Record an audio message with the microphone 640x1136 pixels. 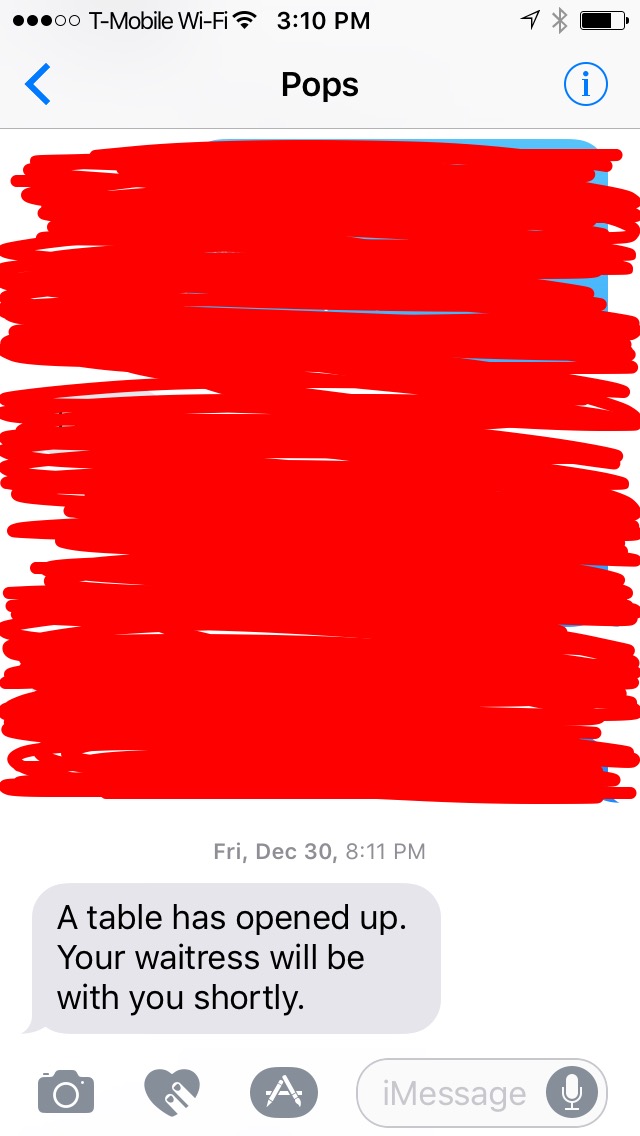tap(572, 1092)
